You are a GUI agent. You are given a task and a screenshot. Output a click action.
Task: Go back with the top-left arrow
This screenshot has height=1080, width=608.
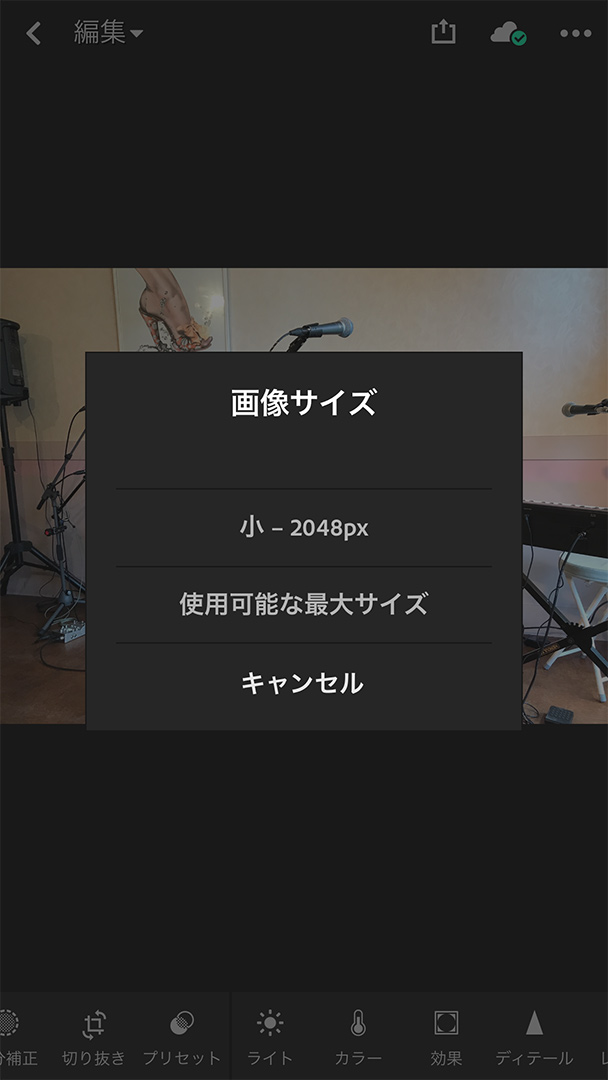tap(33, 33)
